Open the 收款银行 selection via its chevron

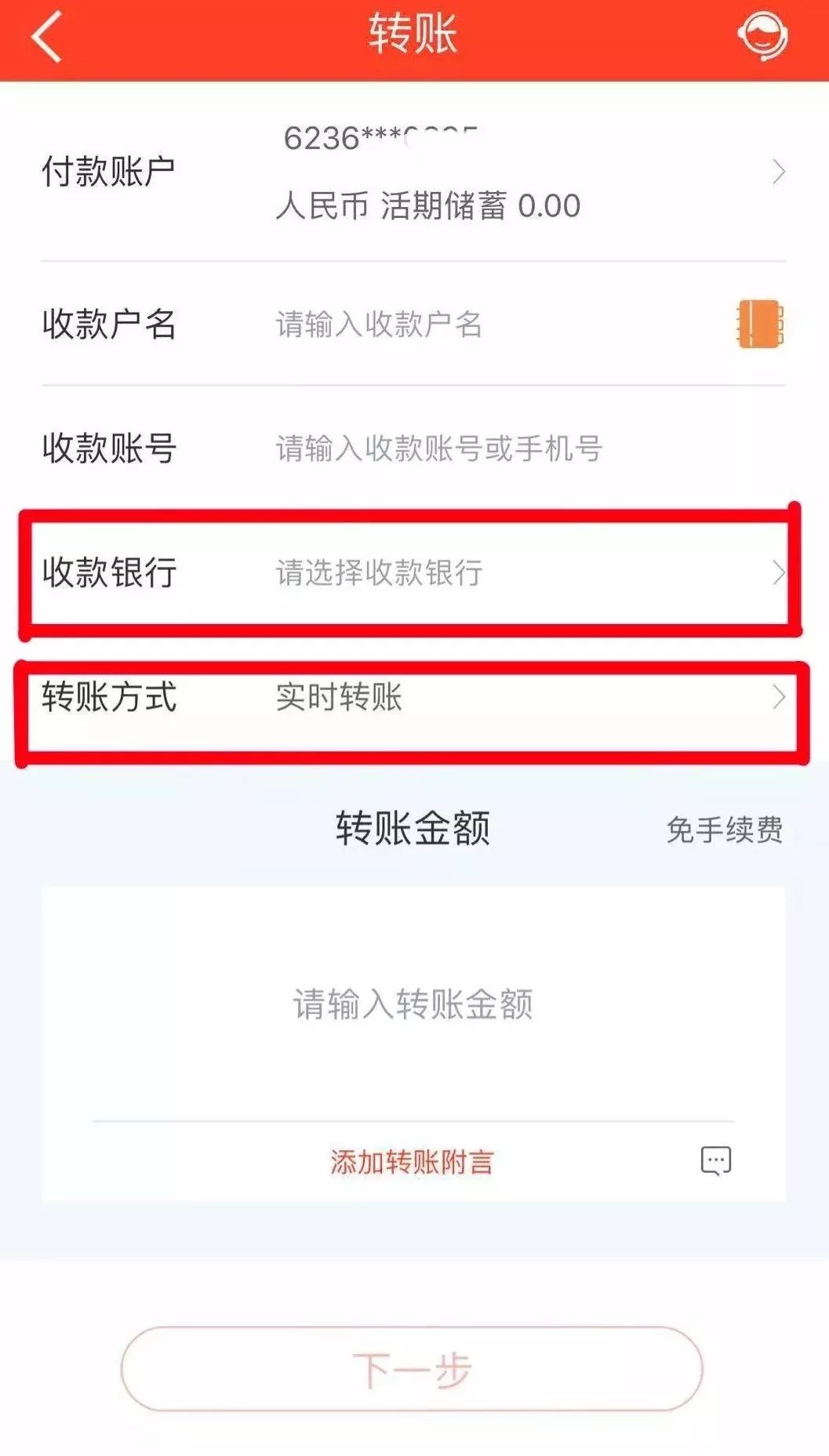778,573
